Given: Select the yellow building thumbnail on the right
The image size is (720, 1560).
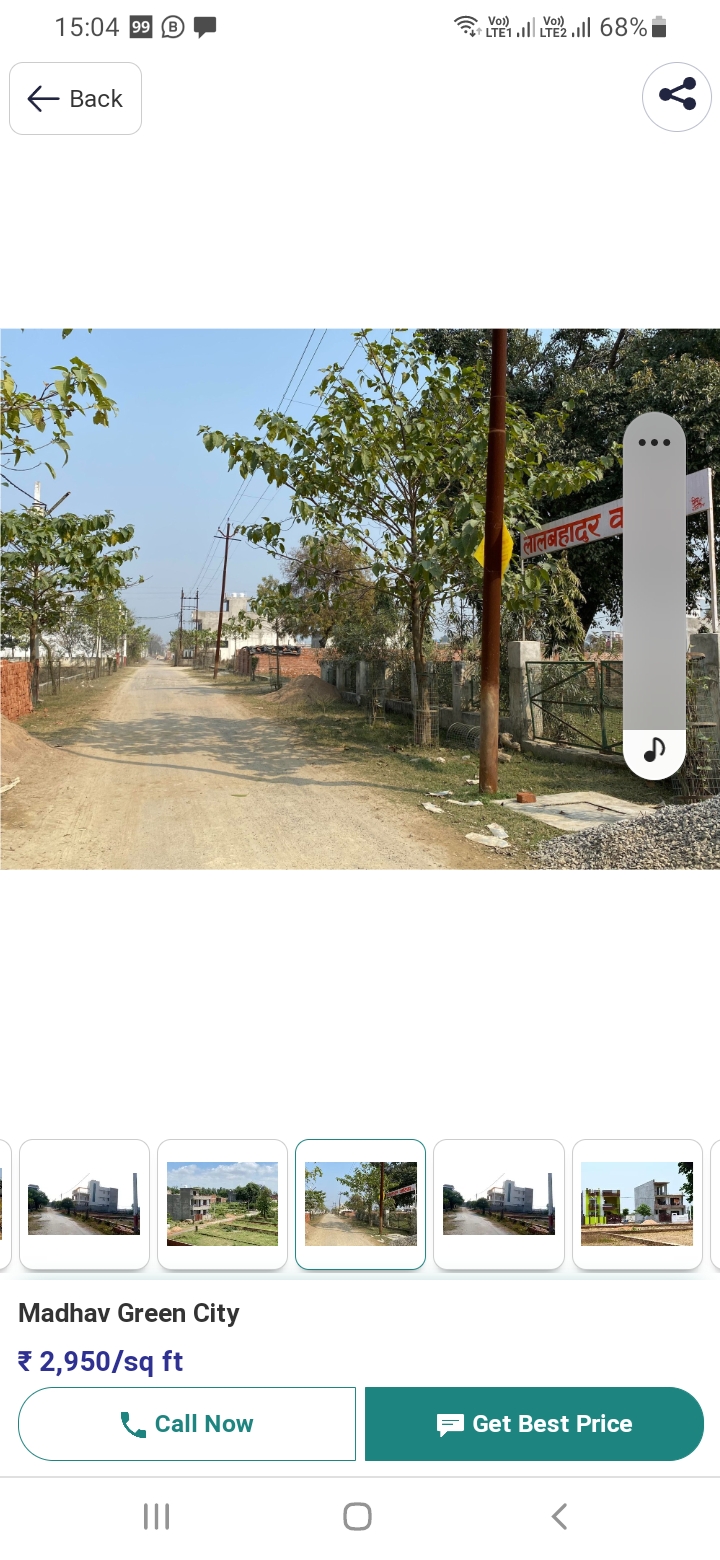Looking at the screenshot, I should [x=637, y=1203].
